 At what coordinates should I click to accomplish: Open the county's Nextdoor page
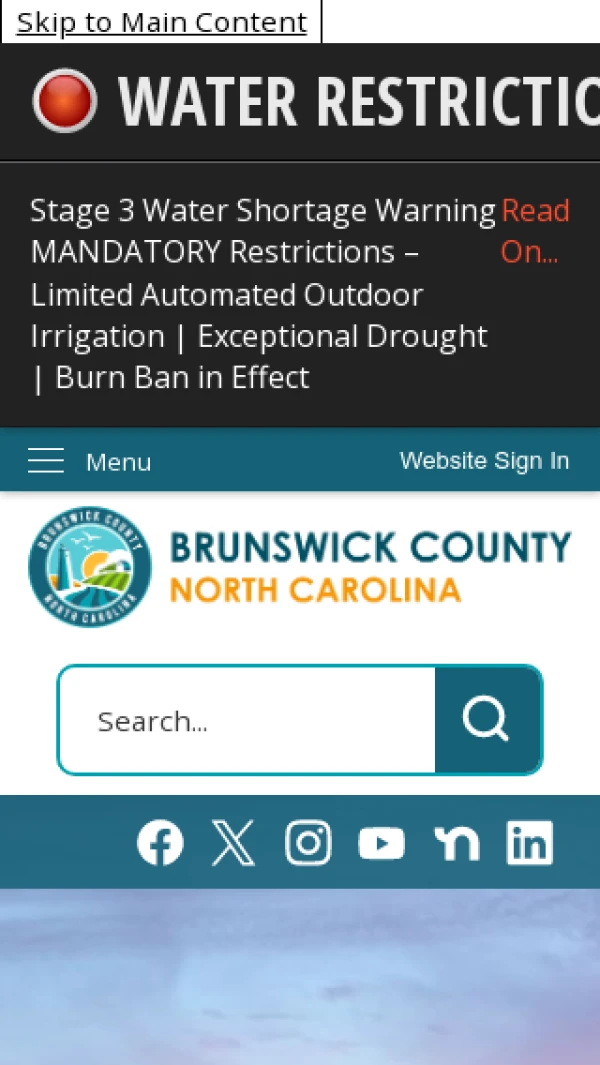(x=457, y=844)
